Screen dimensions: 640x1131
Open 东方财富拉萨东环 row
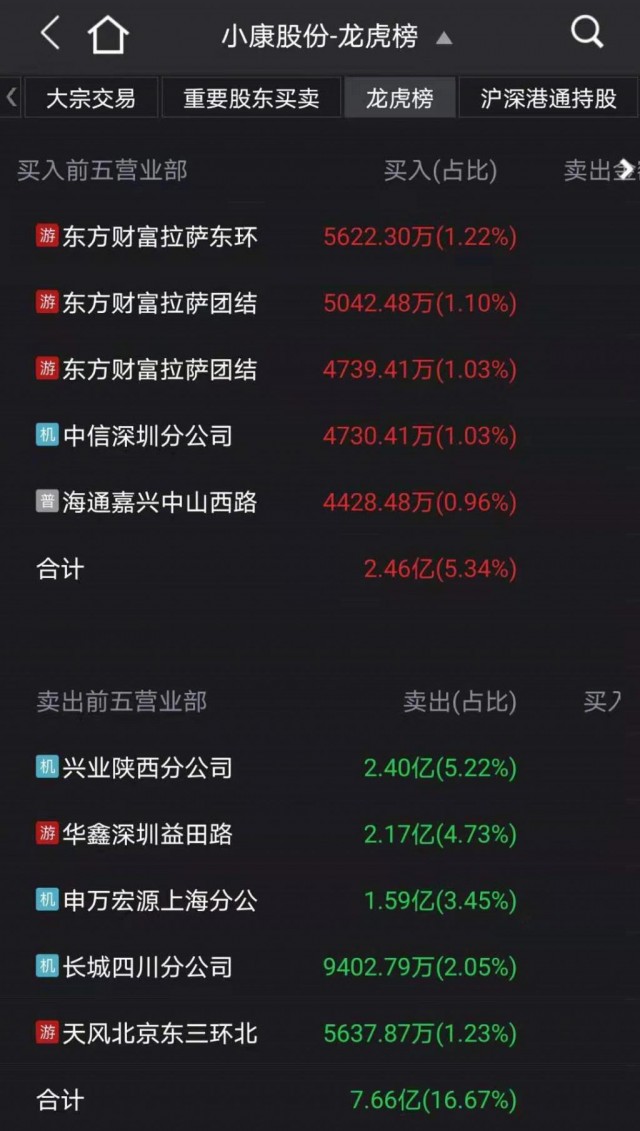click(x=320, y=237)
